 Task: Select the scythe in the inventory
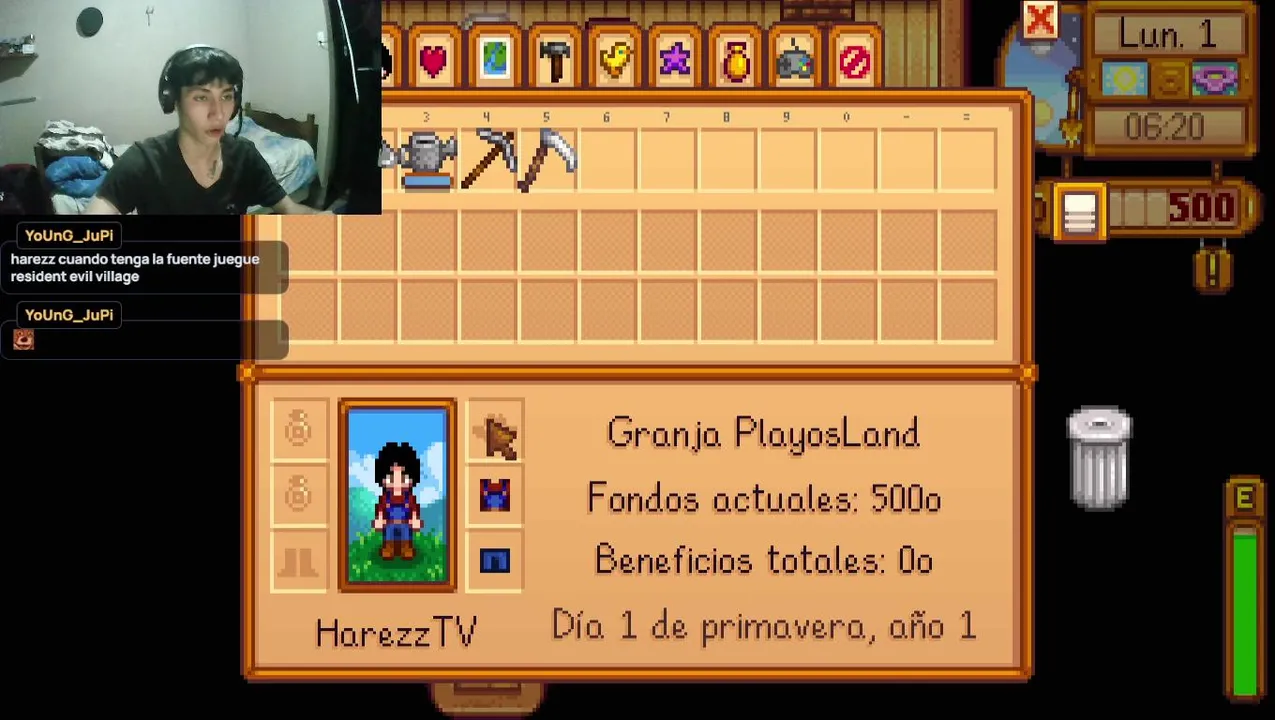coord(548,159)
